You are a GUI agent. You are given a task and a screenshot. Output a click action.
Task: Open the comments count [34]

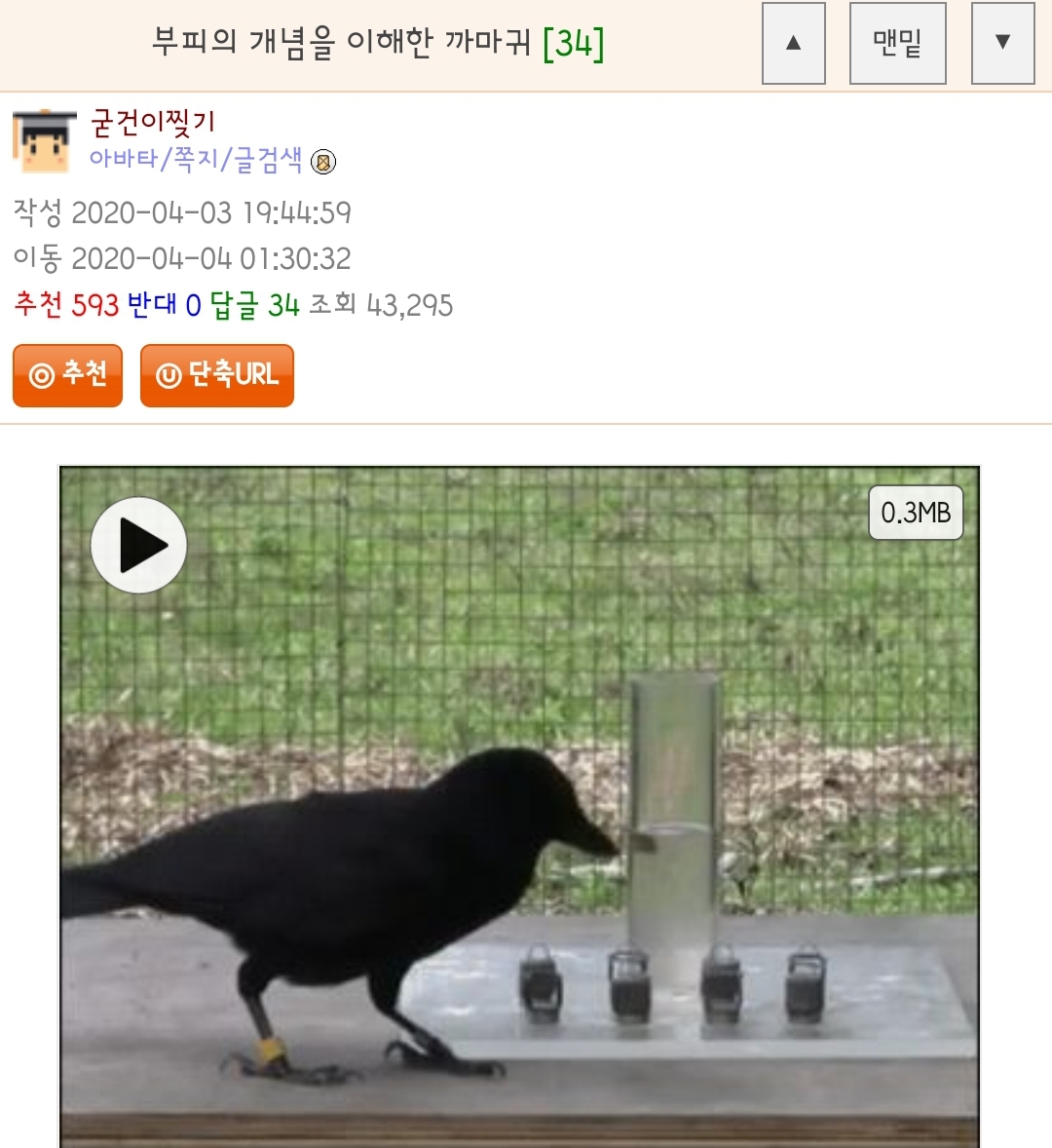click(573, 43)
